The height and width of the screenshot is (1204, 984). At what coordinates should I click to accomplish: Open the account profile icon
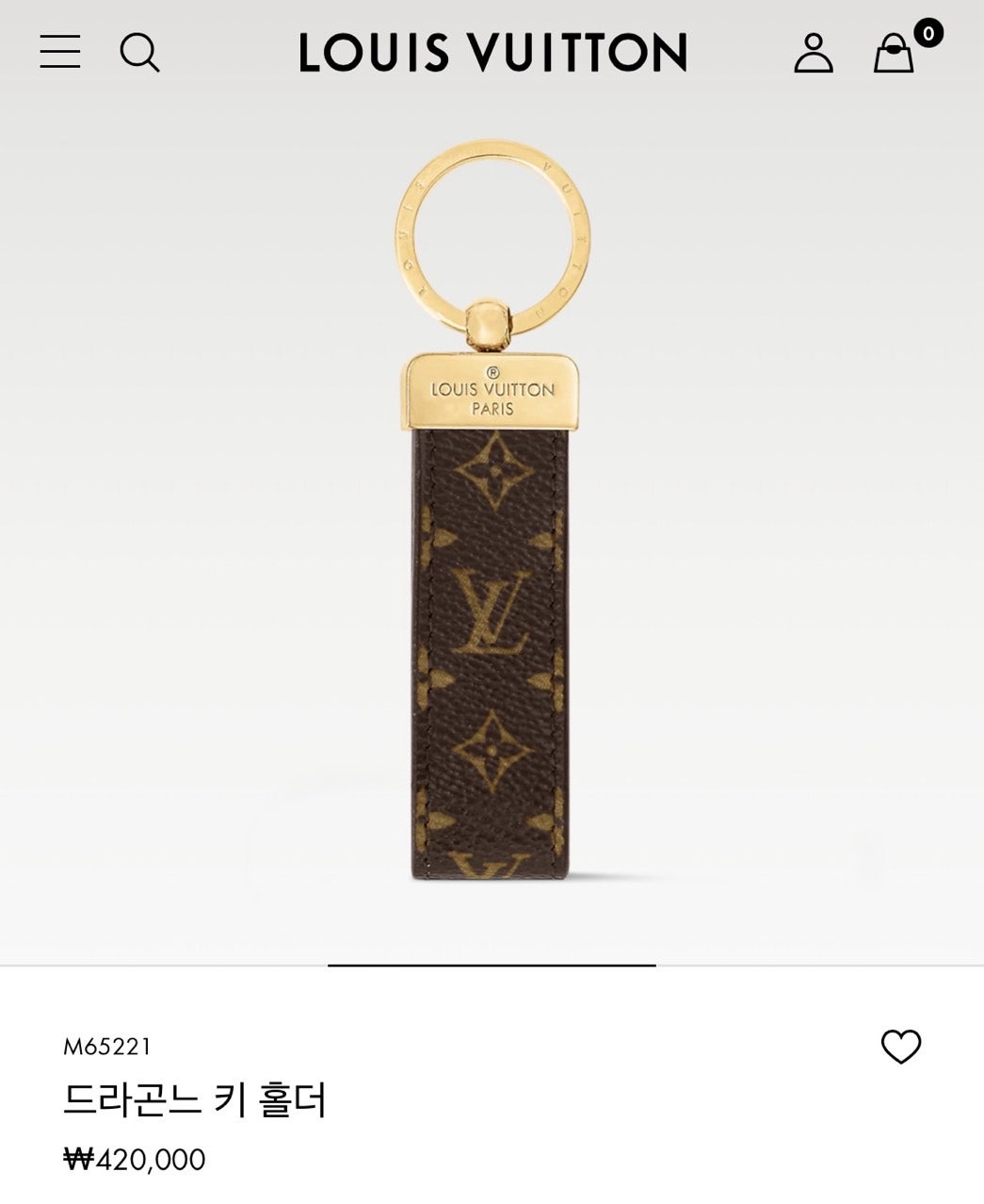point(813,53)
